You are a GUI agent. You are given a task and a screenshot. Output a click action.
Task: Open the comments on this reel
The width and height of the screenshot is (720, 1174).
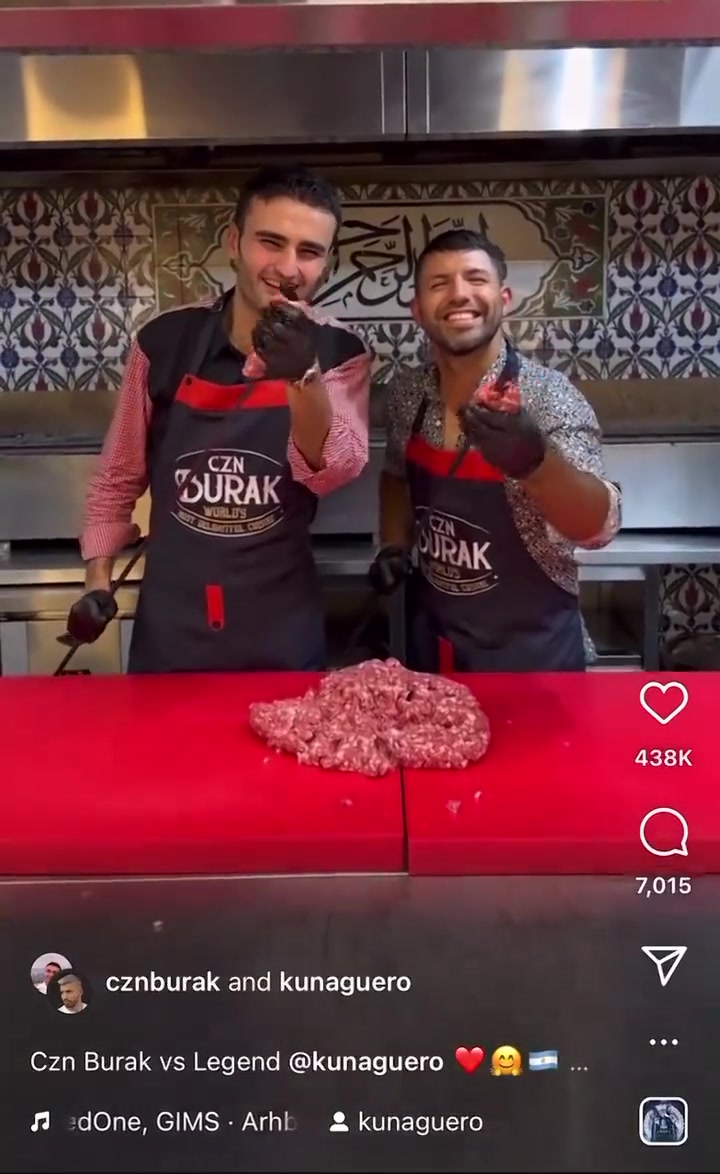(x=664, y=833)
